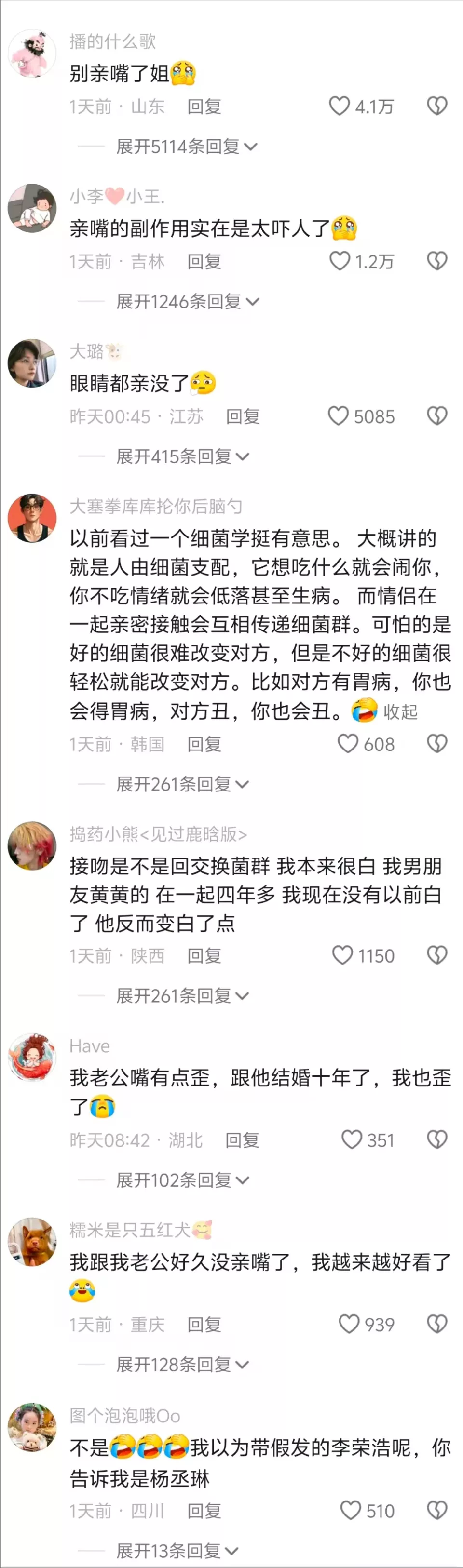
Task: Dislike Have's comment about 老公嘴有点歪
Action: pyautogui.click(x=437, y=1139)
